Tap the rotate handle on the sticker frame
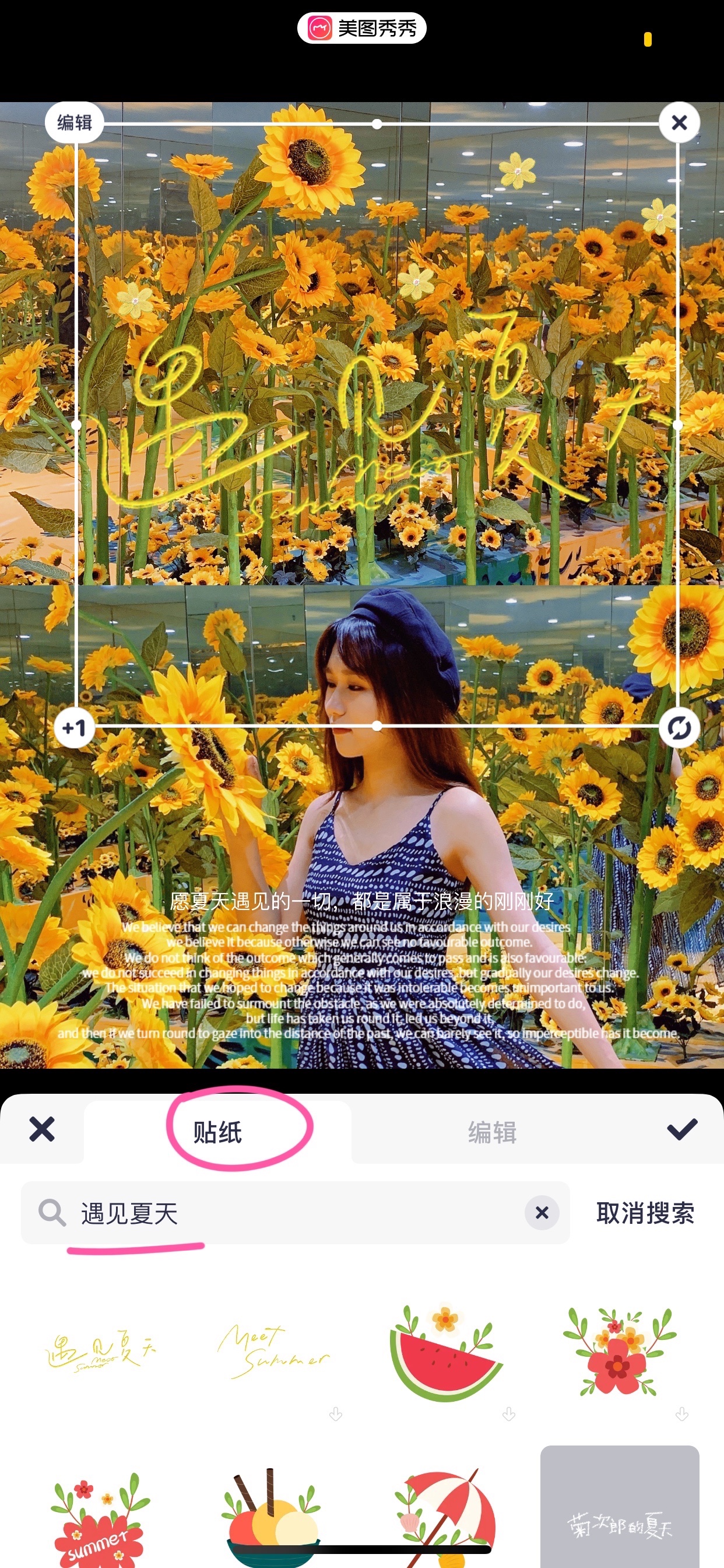The height and width of the screenshot is (1568, 724). pyautogui.click(x=679, y=727)
